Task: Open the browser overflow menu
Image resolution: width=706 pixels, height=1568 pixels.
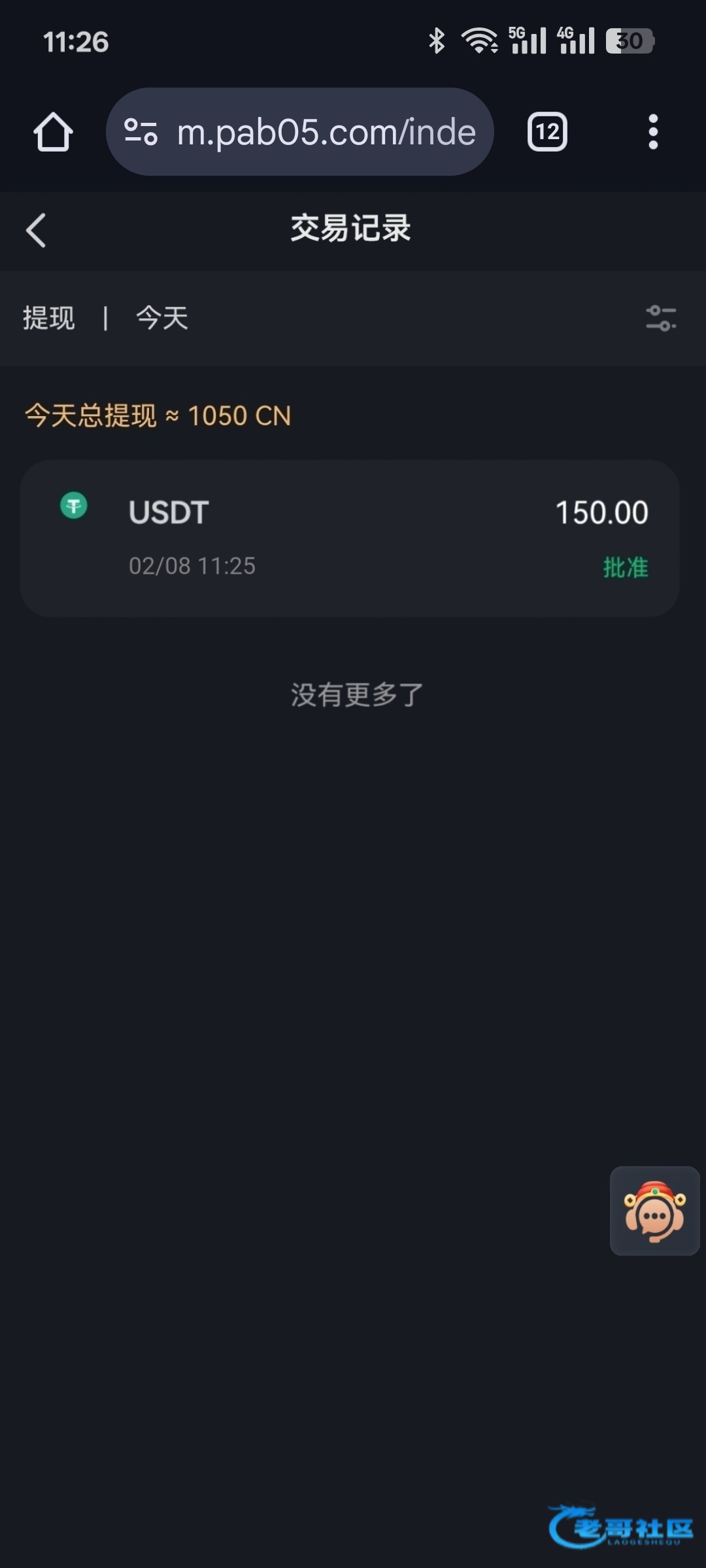Action: coord(652,133)
